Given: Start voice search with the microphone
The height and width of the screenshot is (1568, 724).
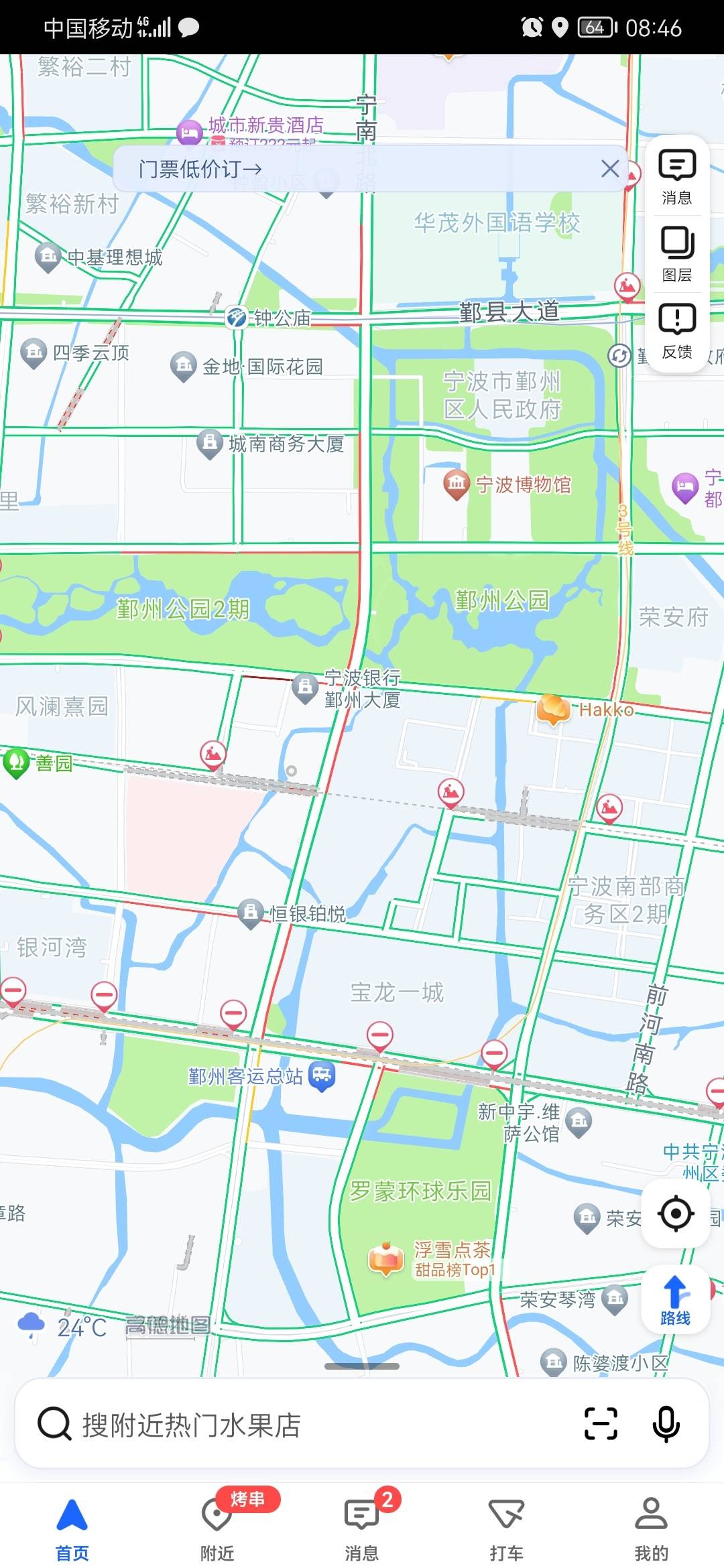Looking at the screenshot, I should coord(666,1424).
